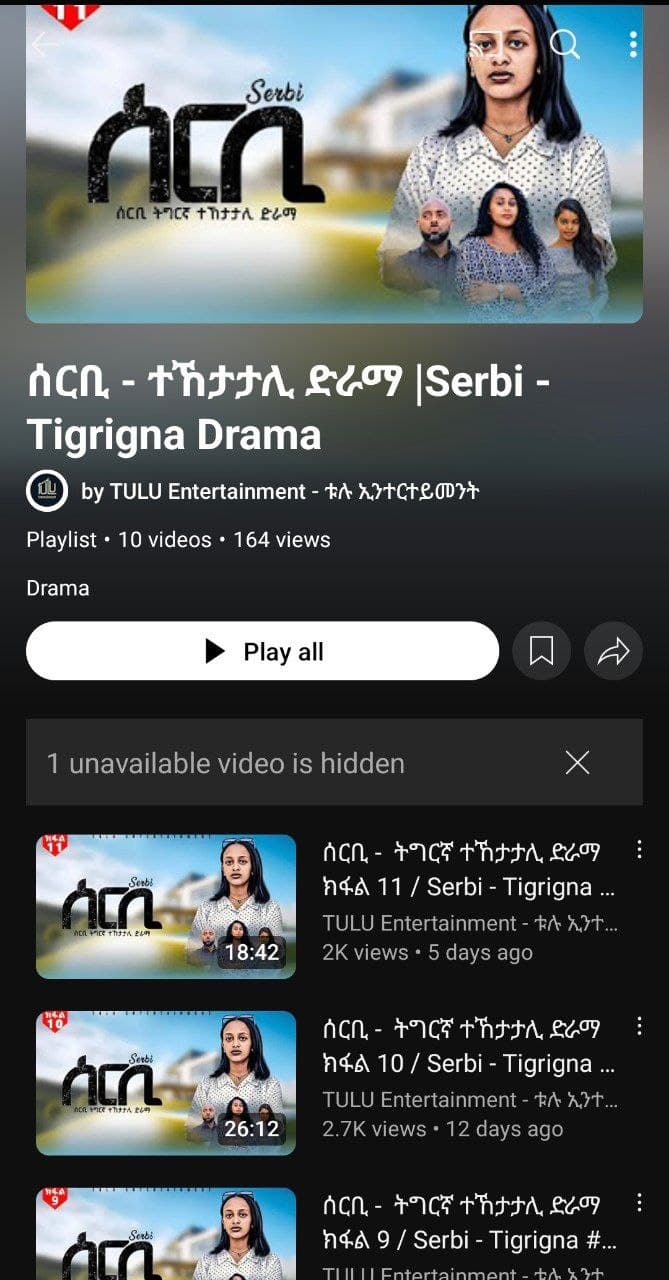Go back using the top-left arrow
The height and width of the screenshot is (1280, 669).
44,44
